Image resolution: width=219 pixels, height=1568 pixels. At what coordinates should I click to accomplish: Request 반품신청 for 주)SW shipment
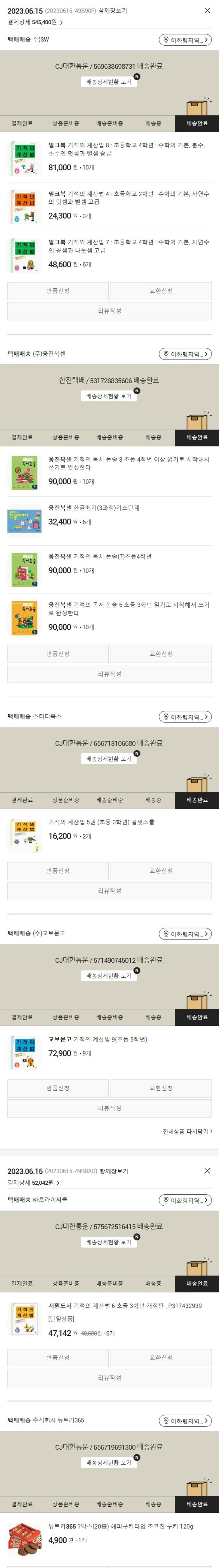tap(58, 291)
